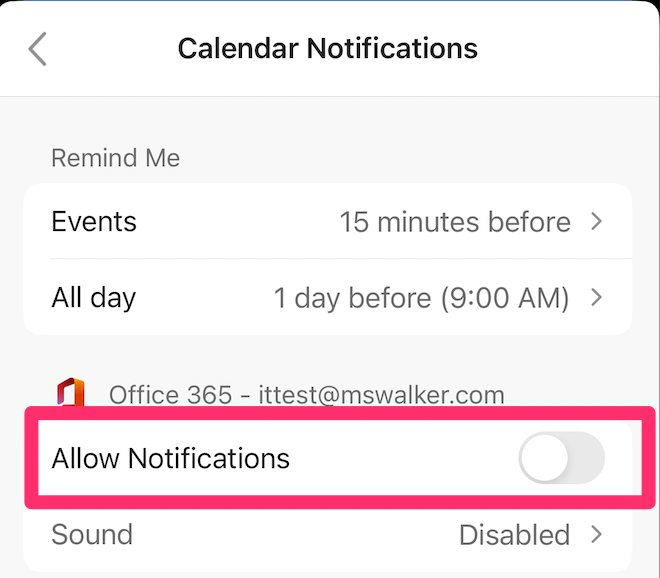Screen dimensions: 660x578
Task: Open the All day reminder setting
Action: (327, 297)
